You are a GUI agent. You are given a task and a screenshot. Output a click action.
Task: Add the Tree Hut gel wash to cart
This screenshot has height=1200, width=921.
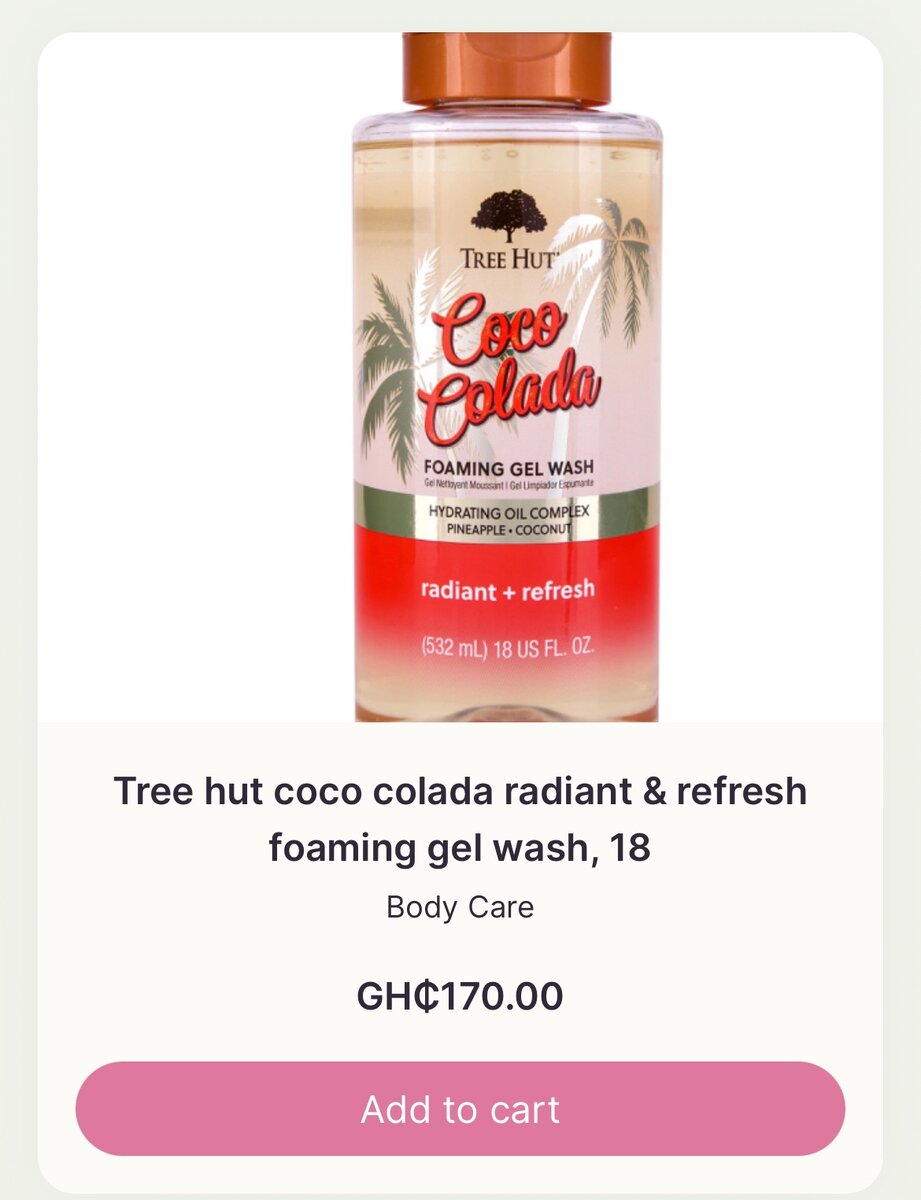[x=460, y=1109]
